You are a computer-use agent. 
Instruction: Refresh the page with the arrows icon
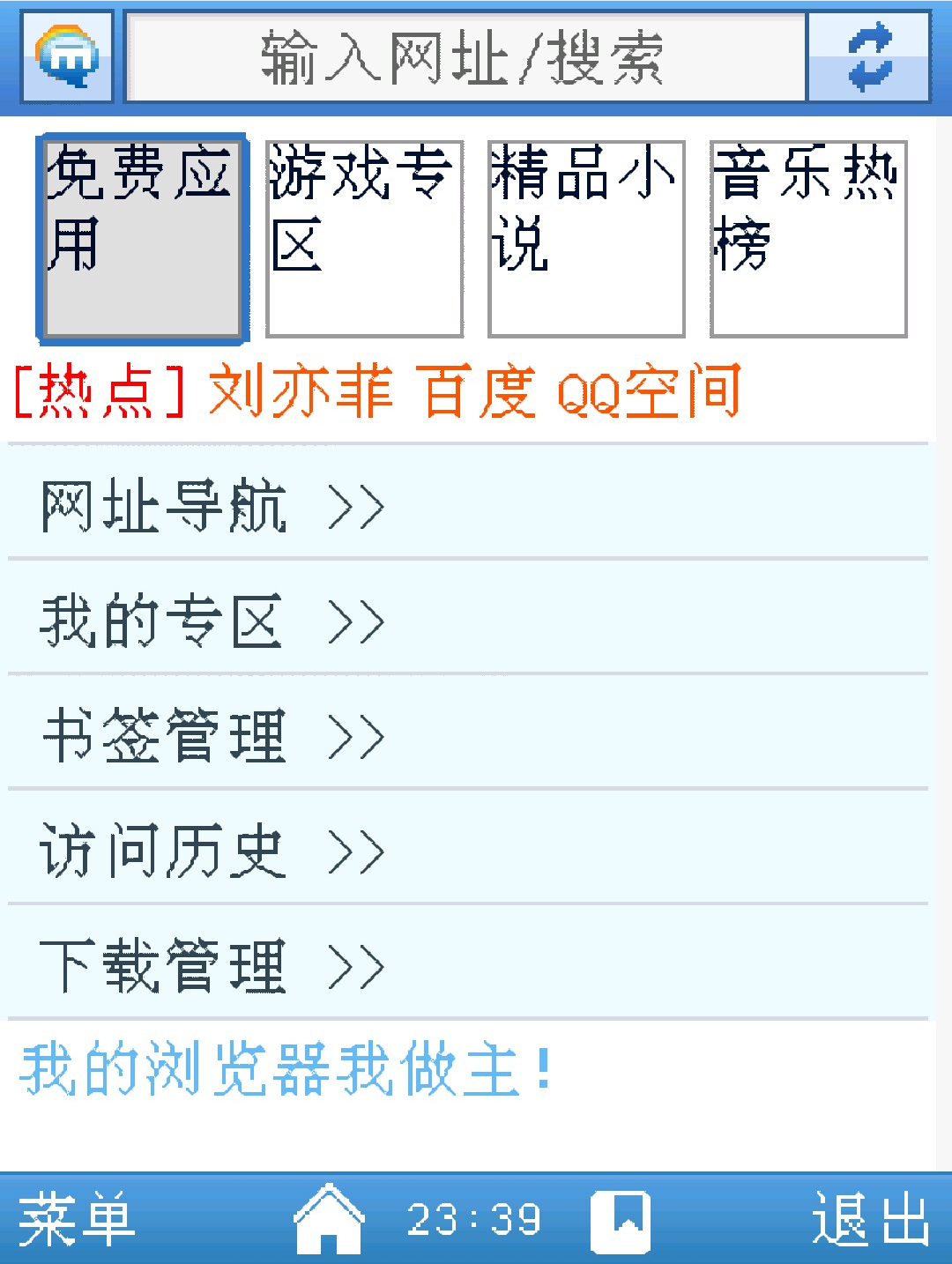tap(869, 58)
